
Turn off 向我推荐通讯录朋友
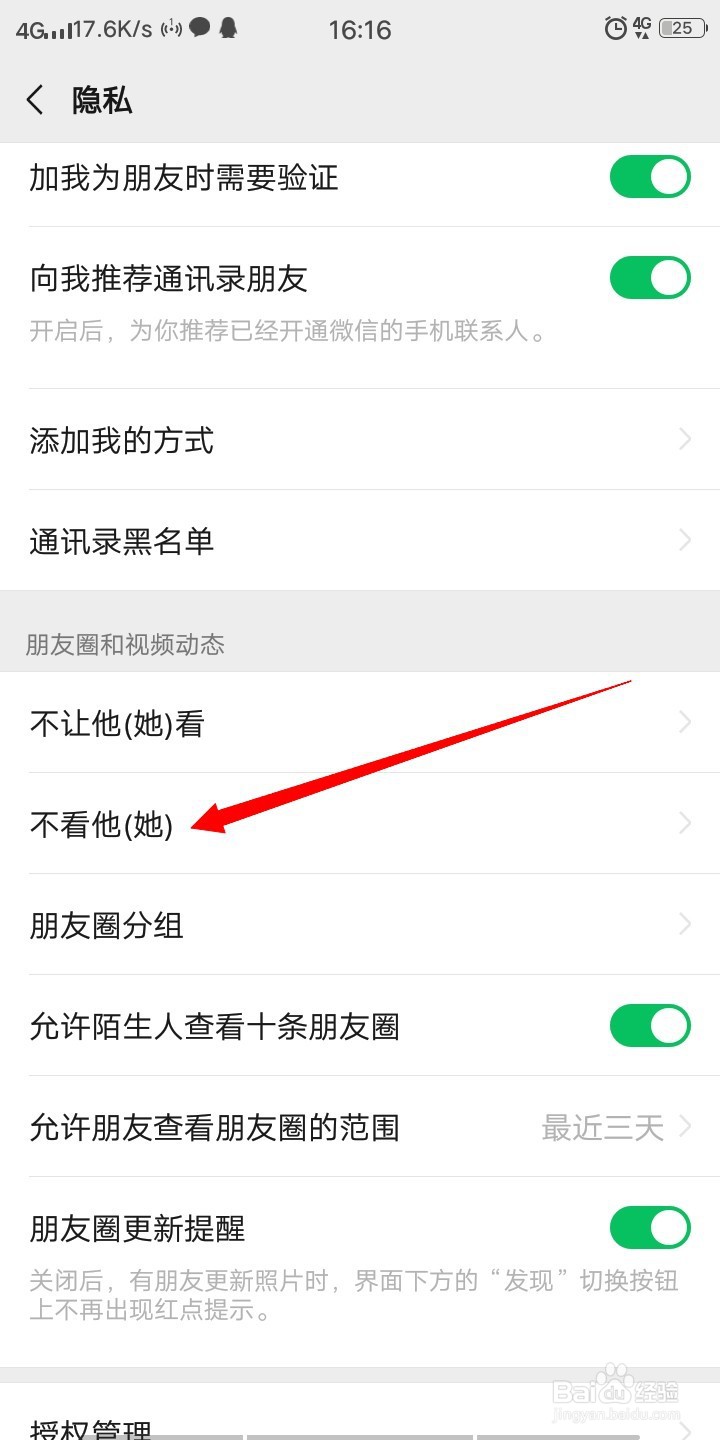(x=650, y=278)
